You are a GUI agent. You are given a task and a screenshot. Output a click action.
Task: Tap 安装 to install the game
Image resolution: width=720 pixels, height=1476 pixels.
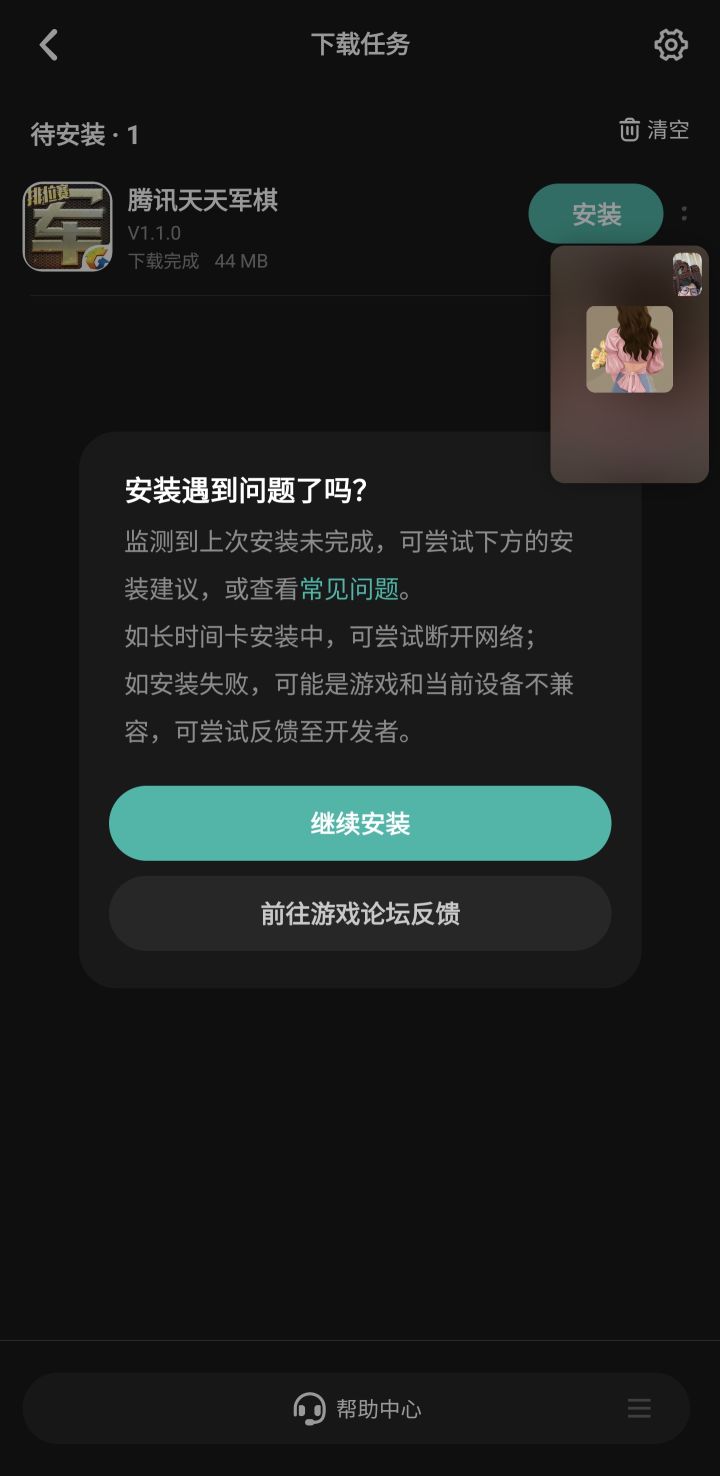coord(596,213)
